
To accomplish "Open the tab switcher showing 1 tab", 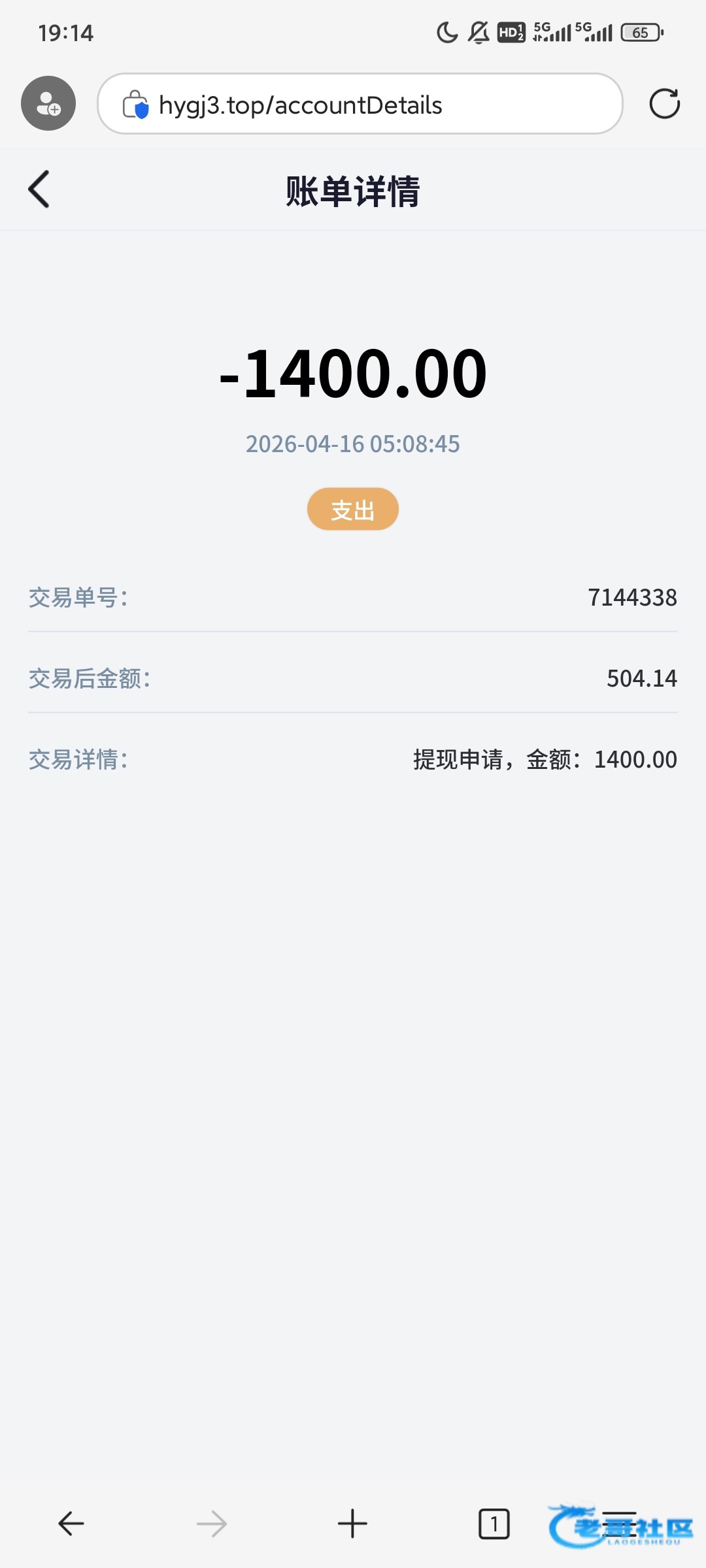I will [494, 1524].
